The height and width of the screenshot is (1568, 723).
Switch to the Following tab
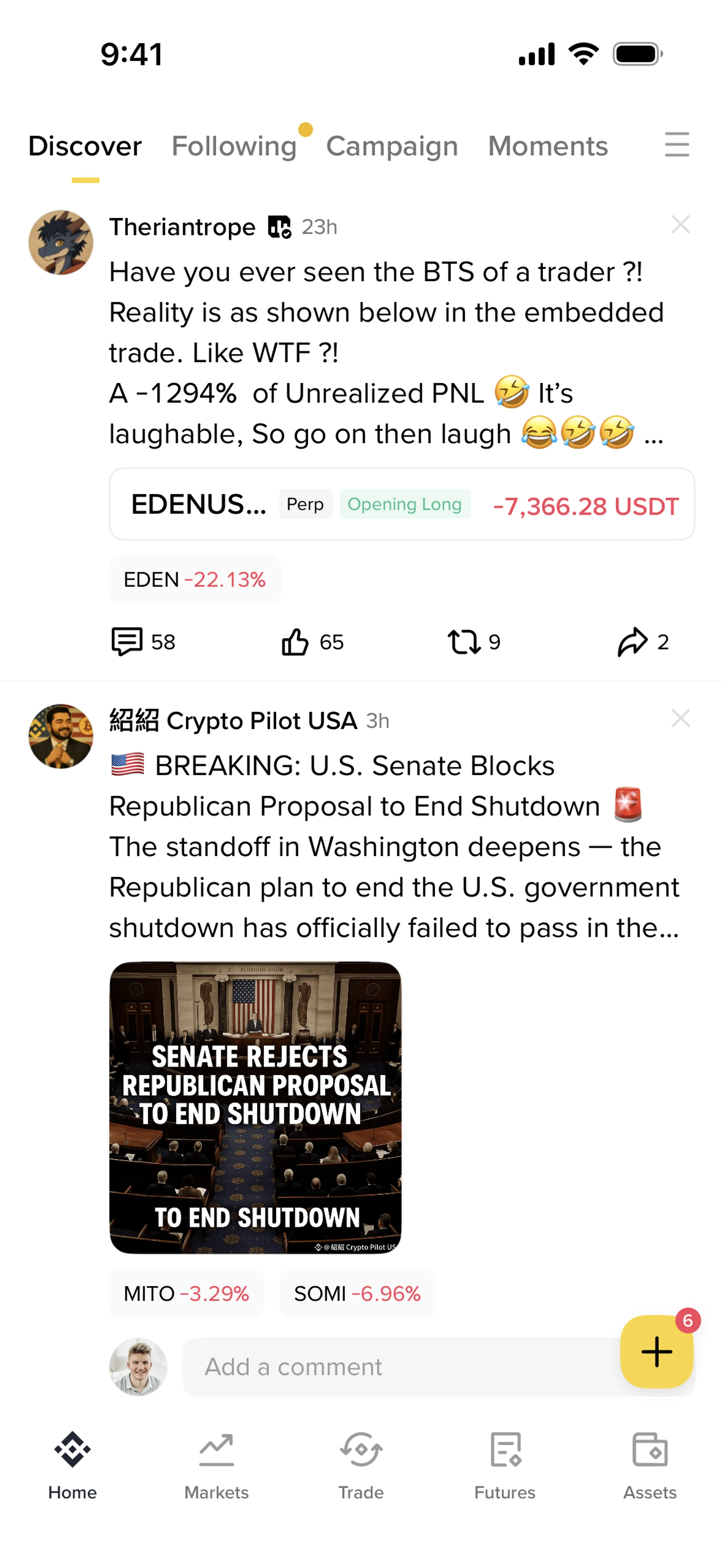234,146
